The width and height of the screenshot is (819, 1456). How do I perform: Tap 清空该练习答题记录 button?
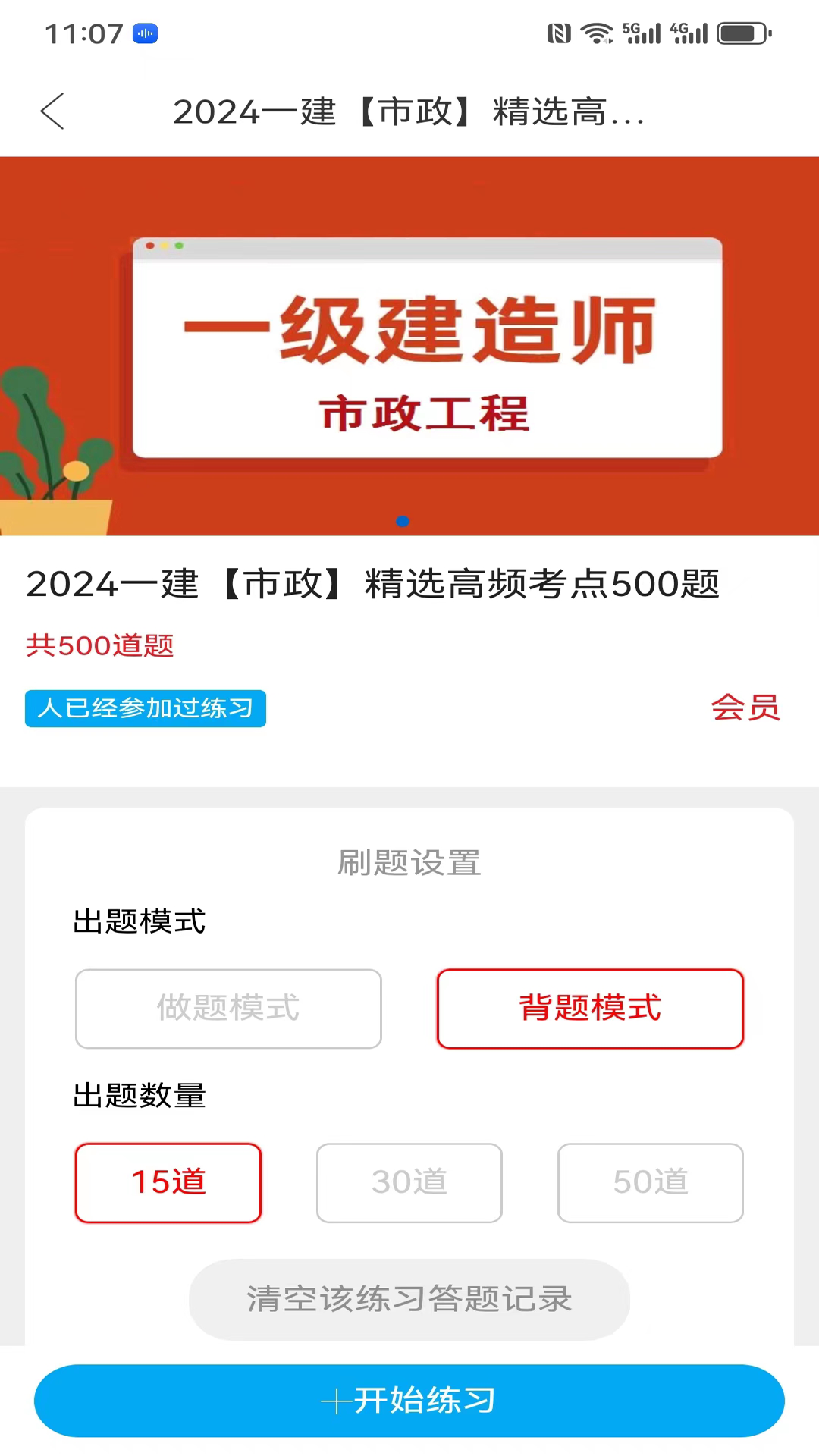[x=409, y=1298]
